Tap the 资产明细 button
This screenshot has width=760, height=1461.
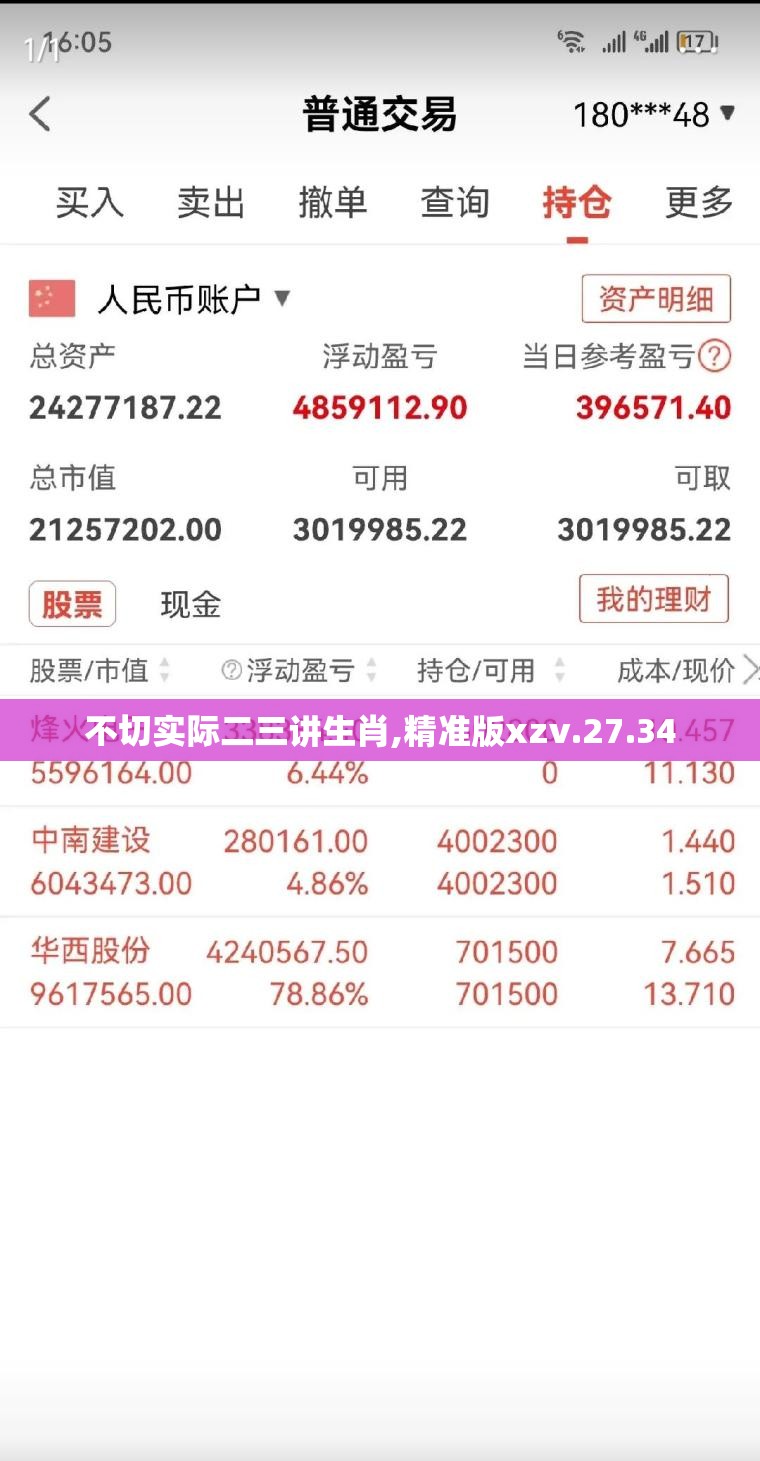pyautogui.click(x=656, y=299)
